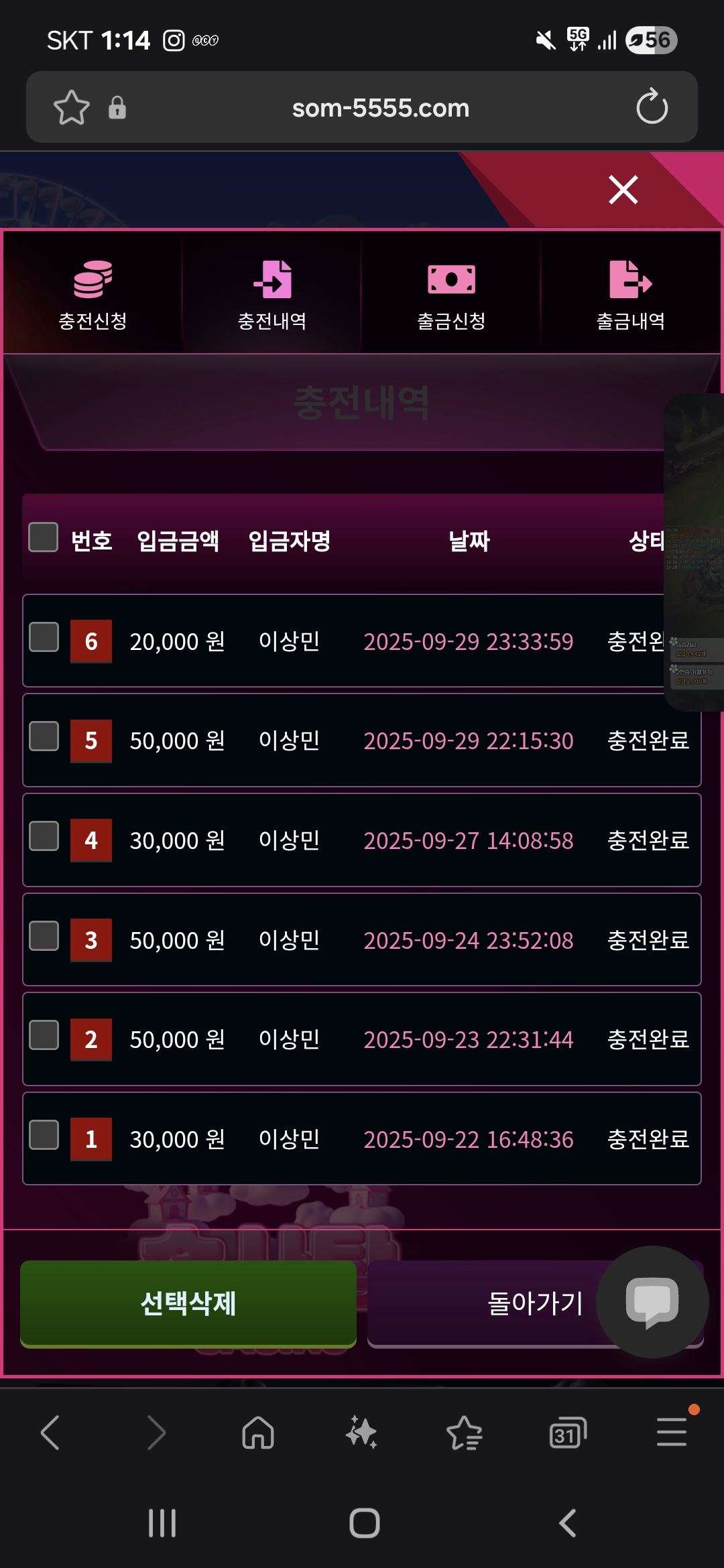Check the box for entry number 3
Screen dimensions: 724x1568
click(x=44, y=936)
